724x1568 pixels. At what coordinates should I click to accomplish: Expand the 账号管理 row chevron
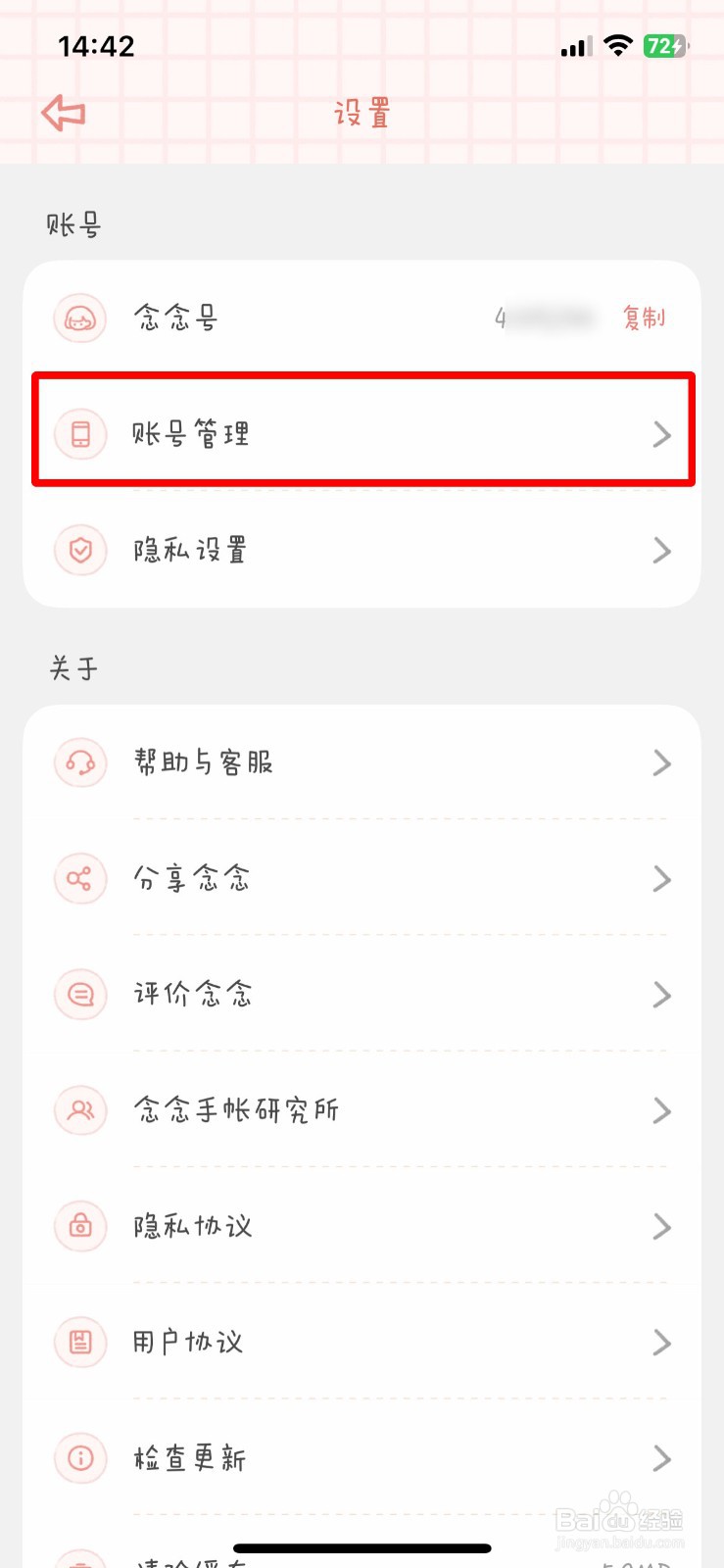[661, 434]
